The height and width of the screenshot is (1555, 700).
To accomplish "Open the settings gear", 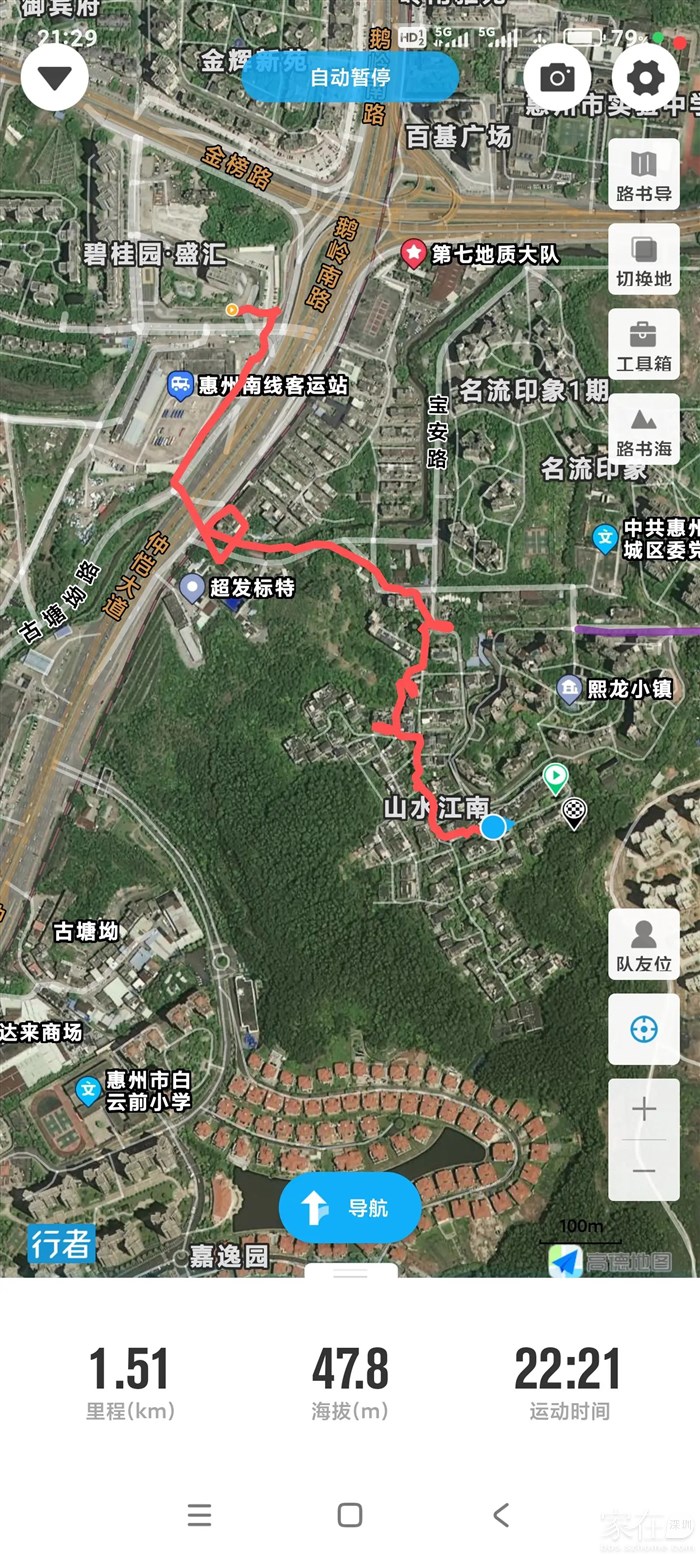I will [645, 77].
